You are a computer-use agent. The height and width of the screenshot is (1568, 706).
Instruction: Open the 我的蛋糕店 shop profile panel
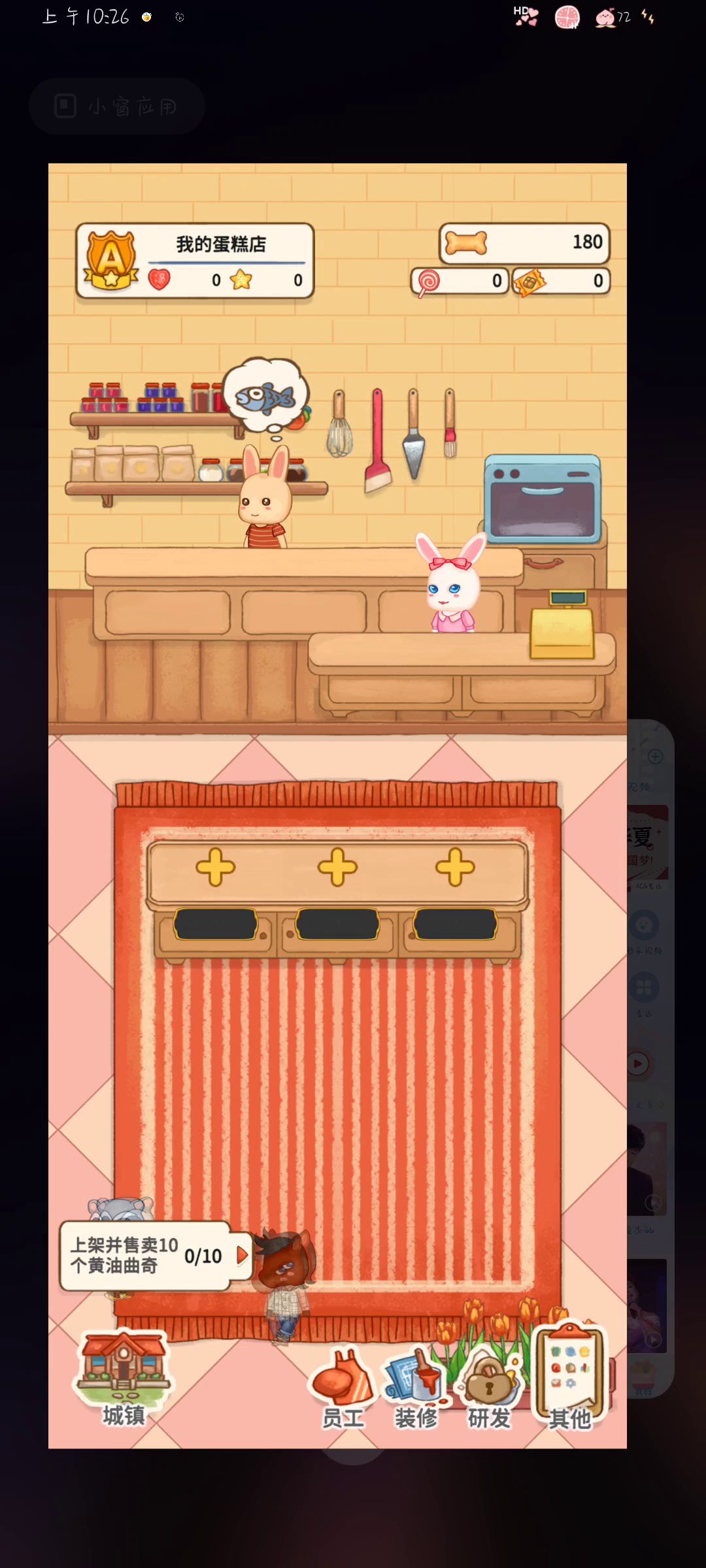pos(195,261)
